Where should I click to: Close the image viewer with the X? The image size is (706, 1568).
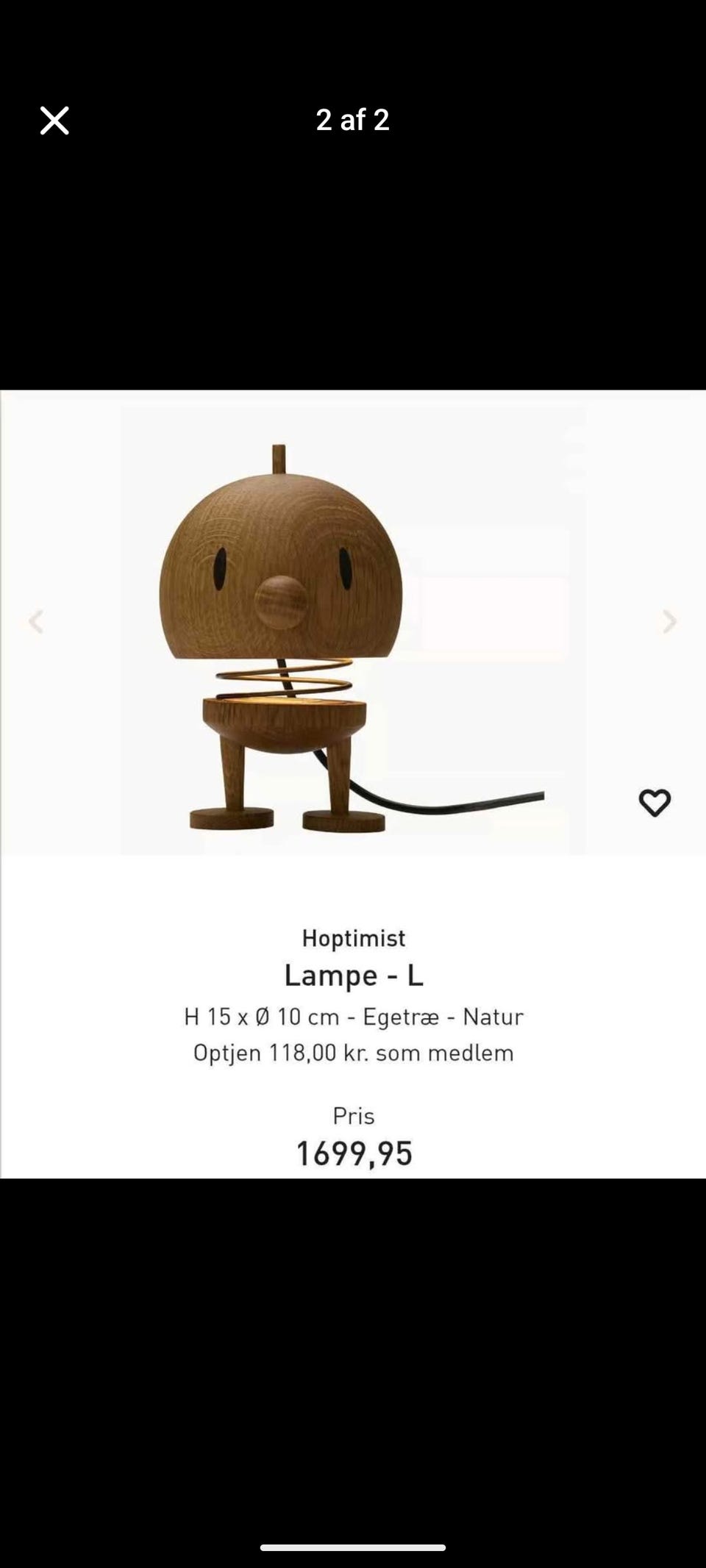53,120
